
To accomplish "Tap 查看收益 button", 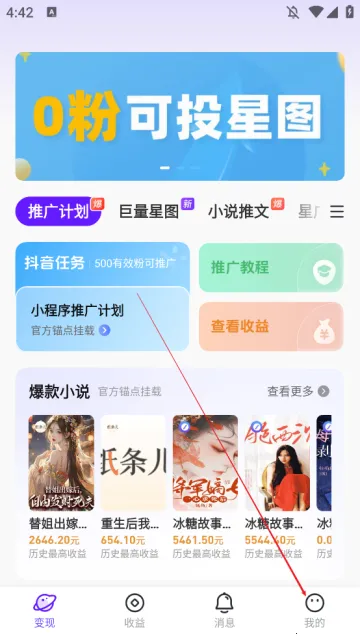I will click(271, 327).
